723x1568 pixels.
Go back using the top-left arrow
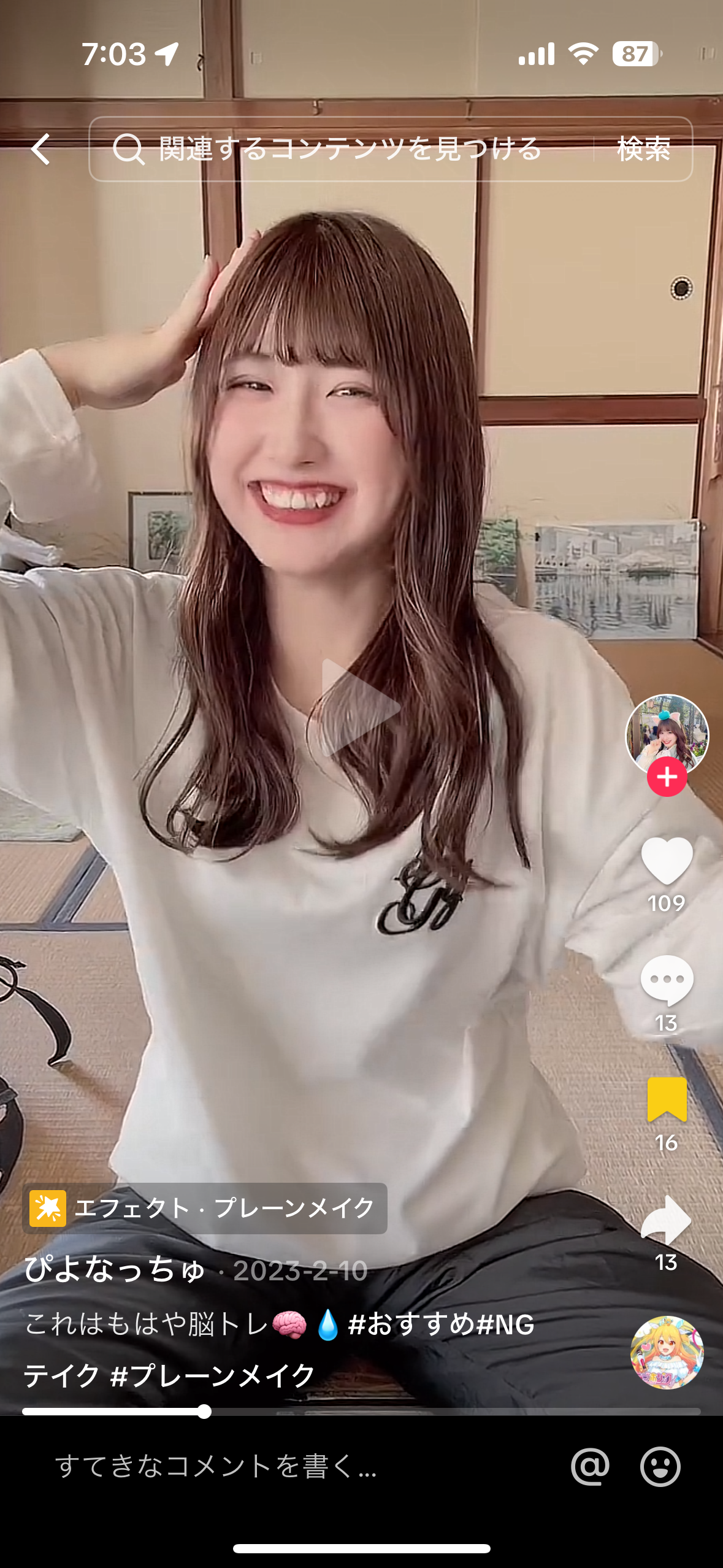[x=41, y=149]
